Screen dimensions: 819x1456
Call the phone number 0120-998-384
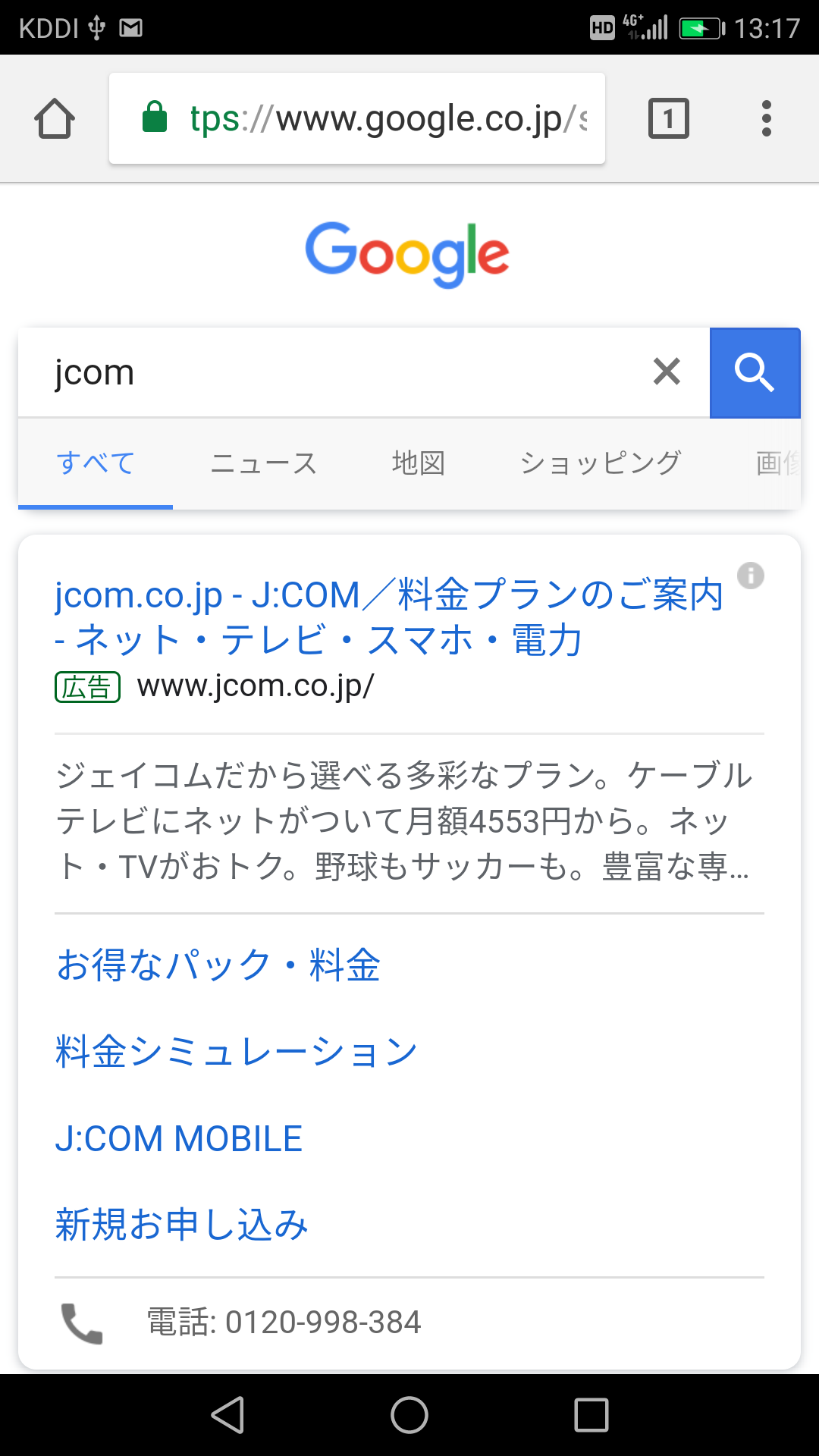(284, 1323)
